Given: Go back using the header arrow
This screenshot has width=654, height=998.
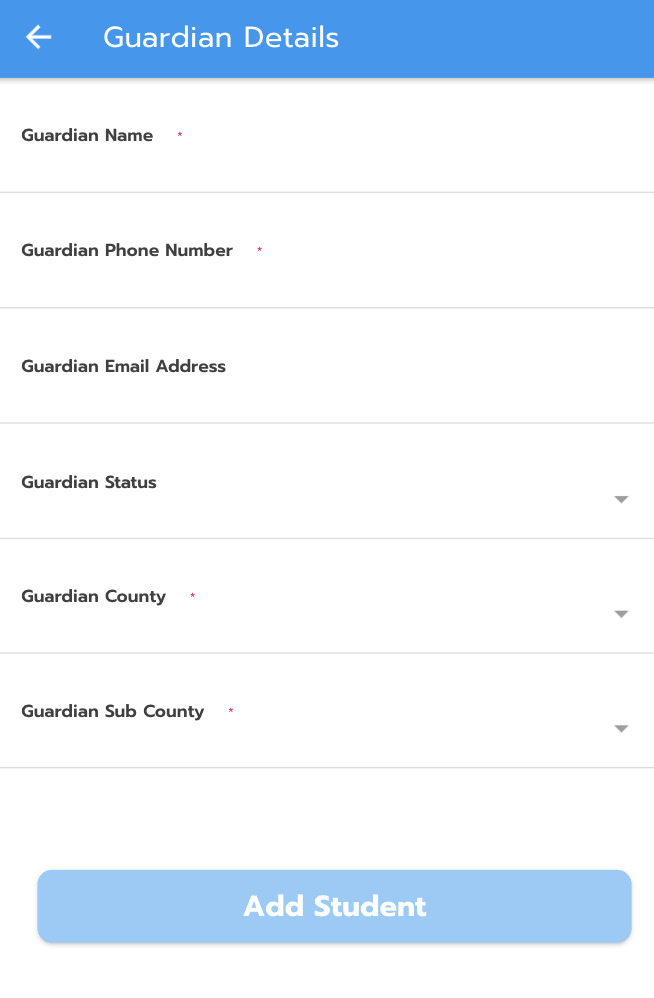Looking at the screenshot, I should 39,38.
